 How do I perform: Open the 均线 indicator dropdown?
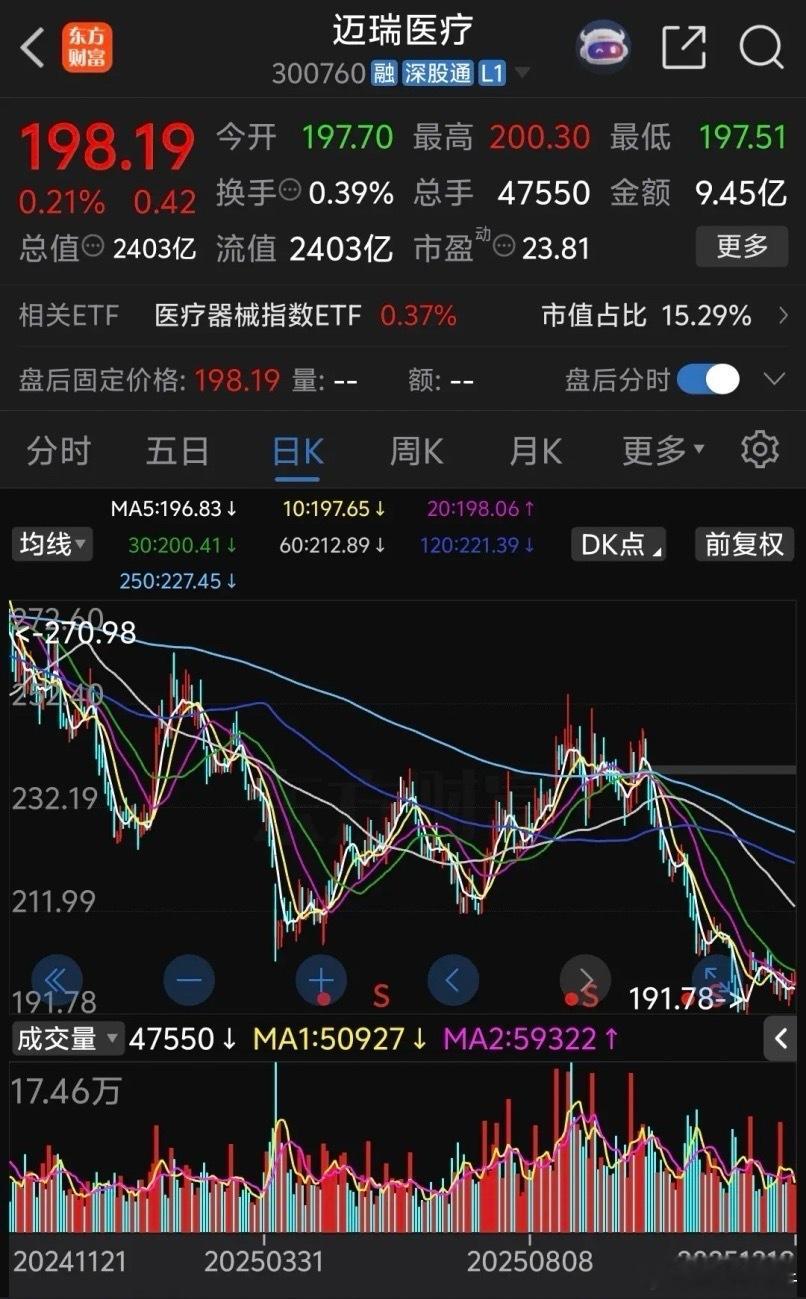click(x=52, y=545)
